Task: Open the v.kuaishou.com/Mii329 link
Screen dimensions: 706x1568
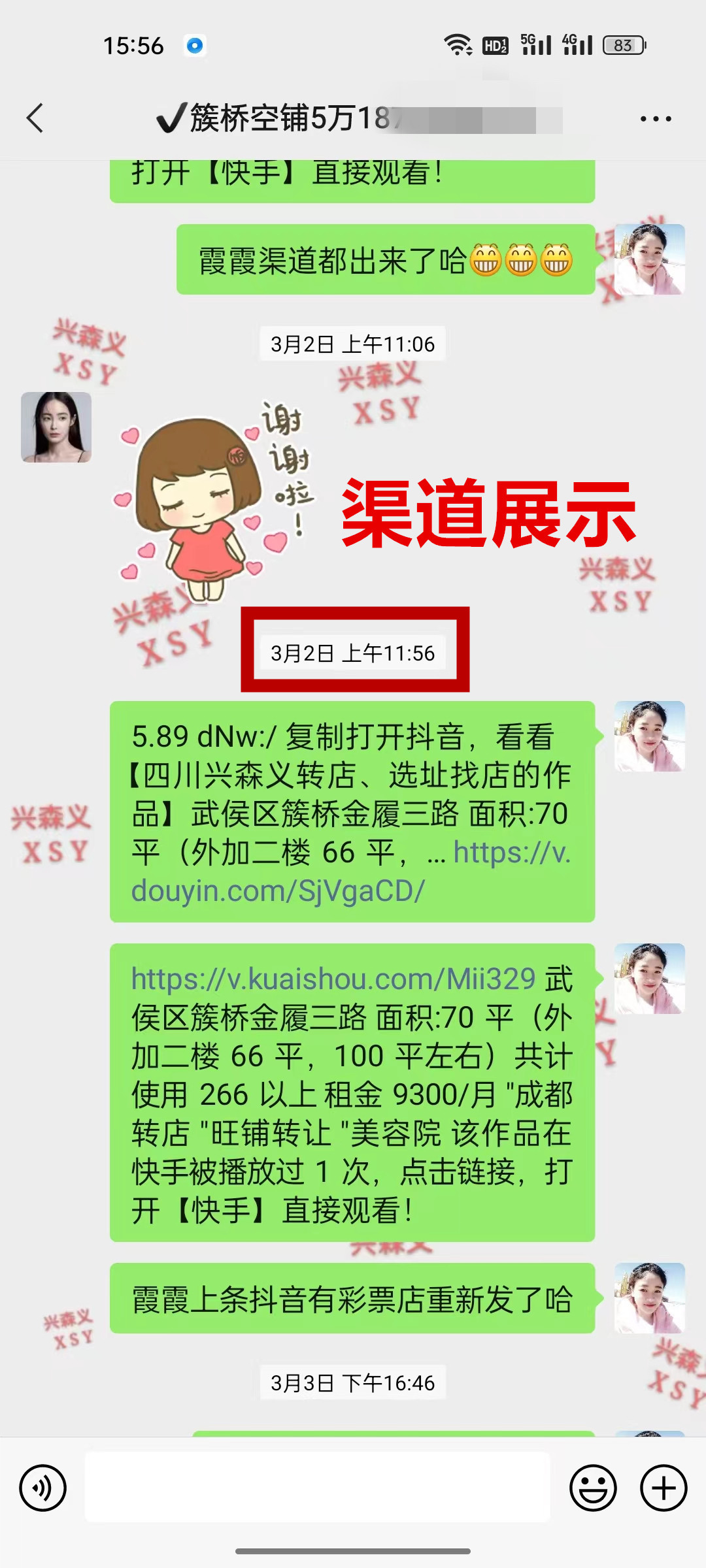Action: [x=333, y=979]
